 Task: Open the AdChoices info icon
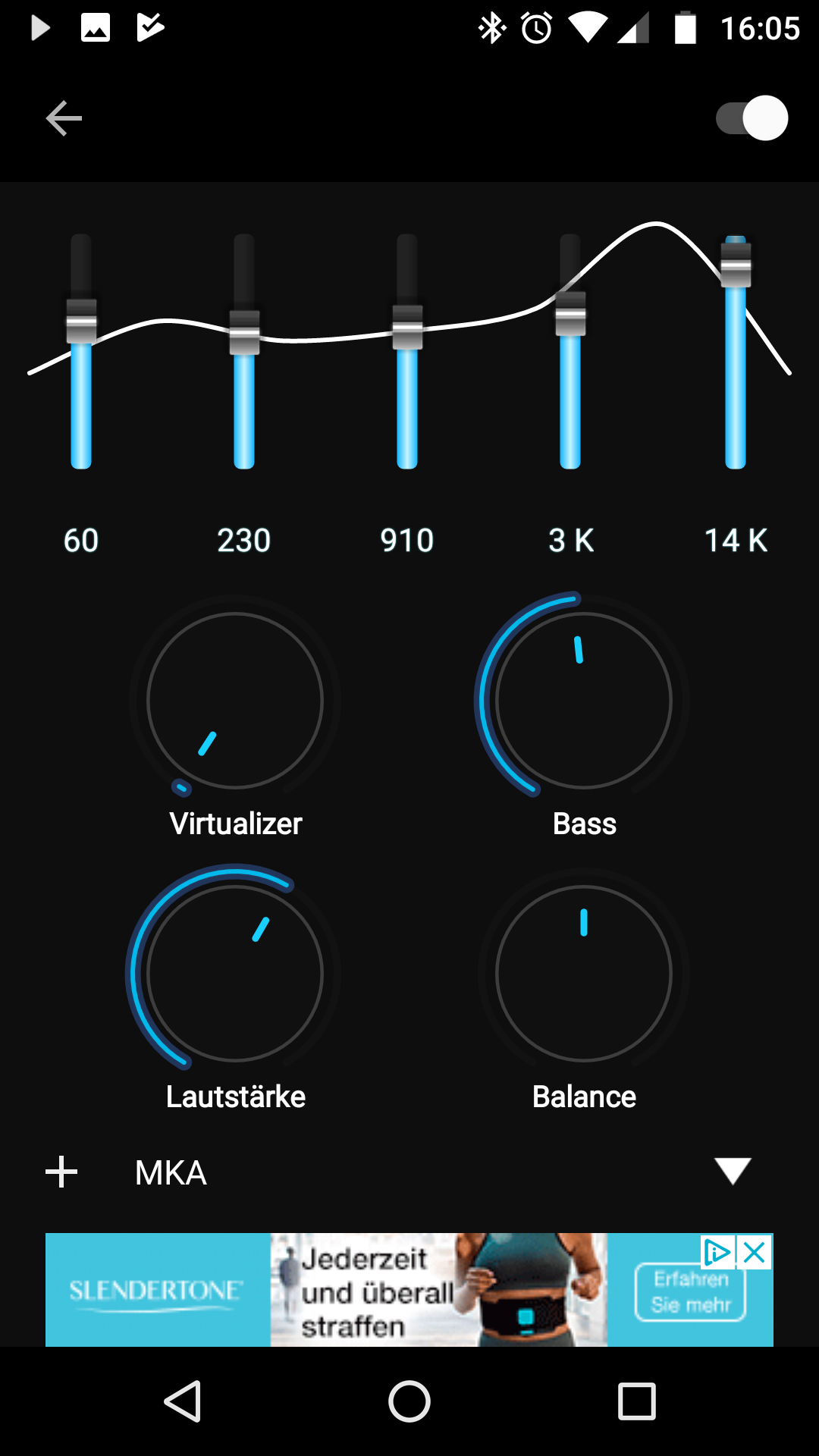[717, 1253]
